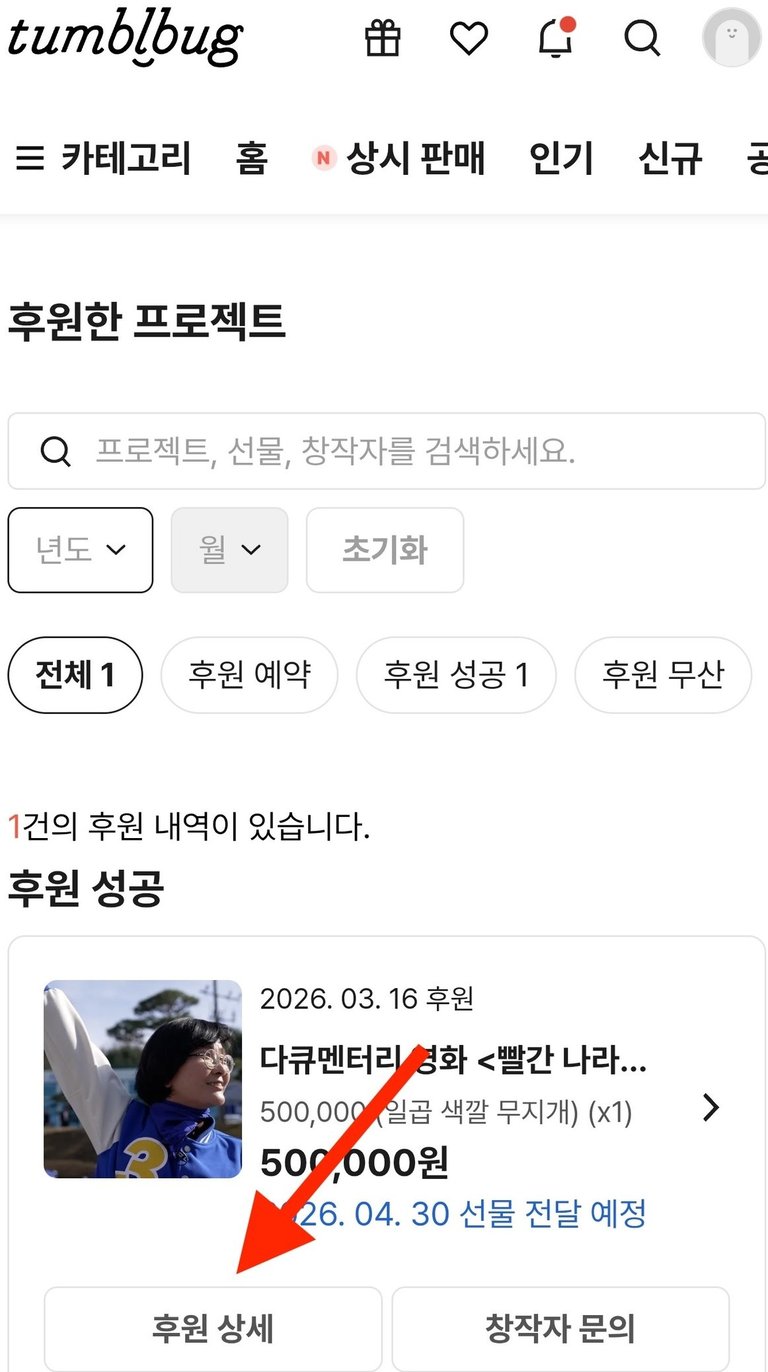Image resolution: width=768 pixels, height=1372 pixels.
Task: Open the profile avatar
Action: coord(731,39)
